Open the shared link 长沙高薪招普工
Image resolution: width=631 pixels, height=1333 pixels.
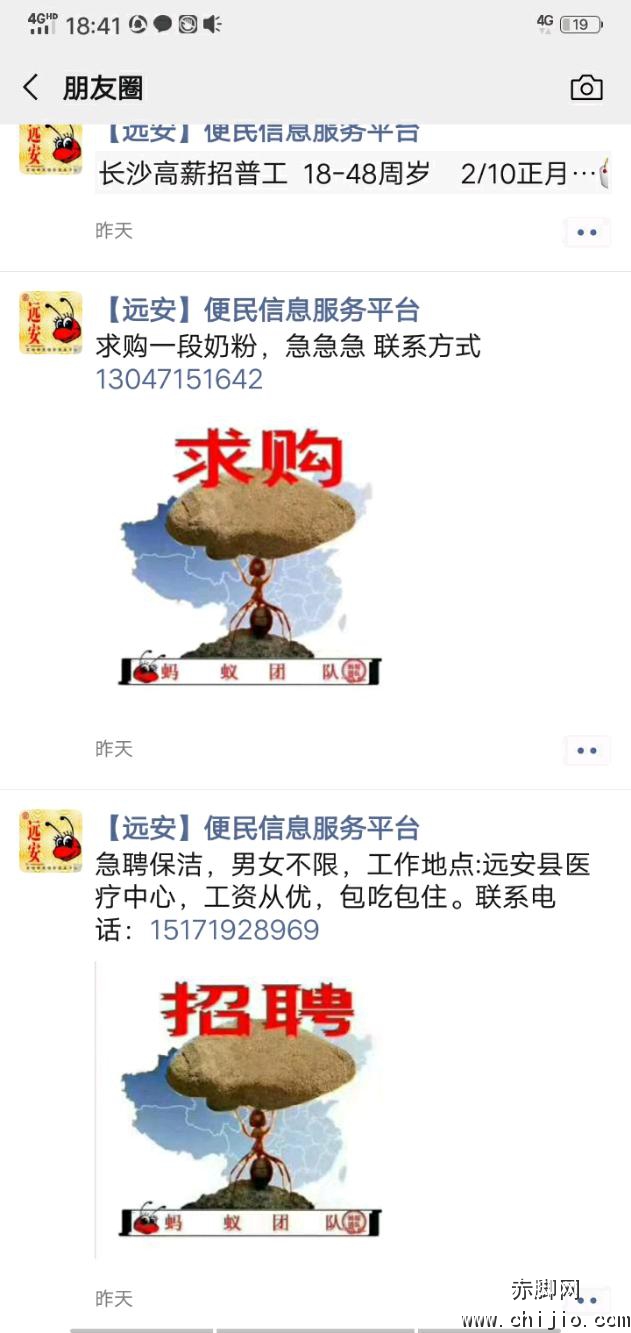[x=350, y=175]
